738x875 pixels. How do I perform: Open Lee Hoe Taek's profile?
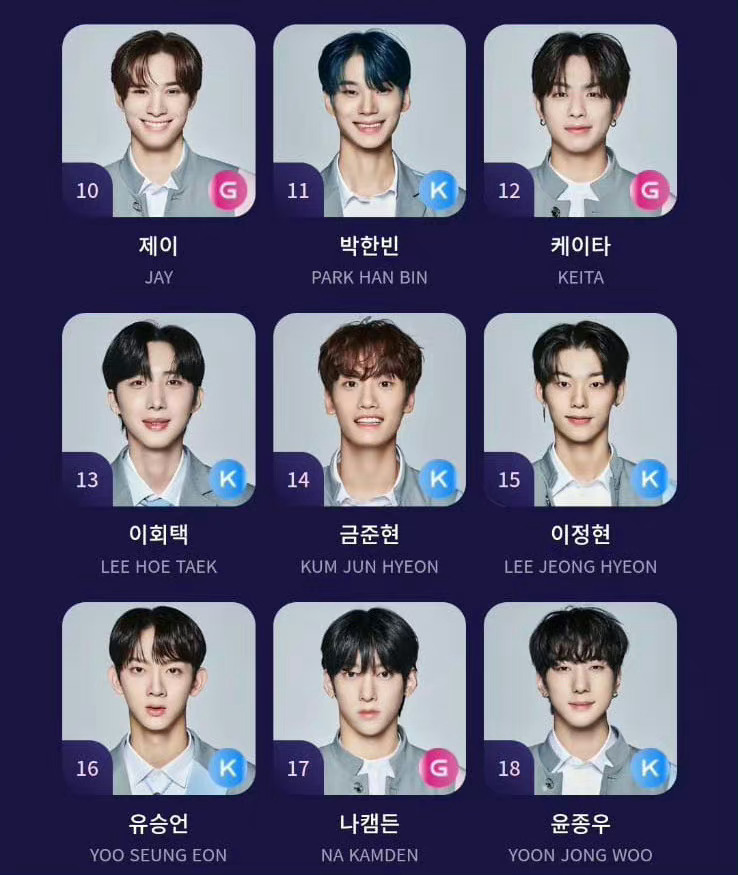[x=158, y=409]
